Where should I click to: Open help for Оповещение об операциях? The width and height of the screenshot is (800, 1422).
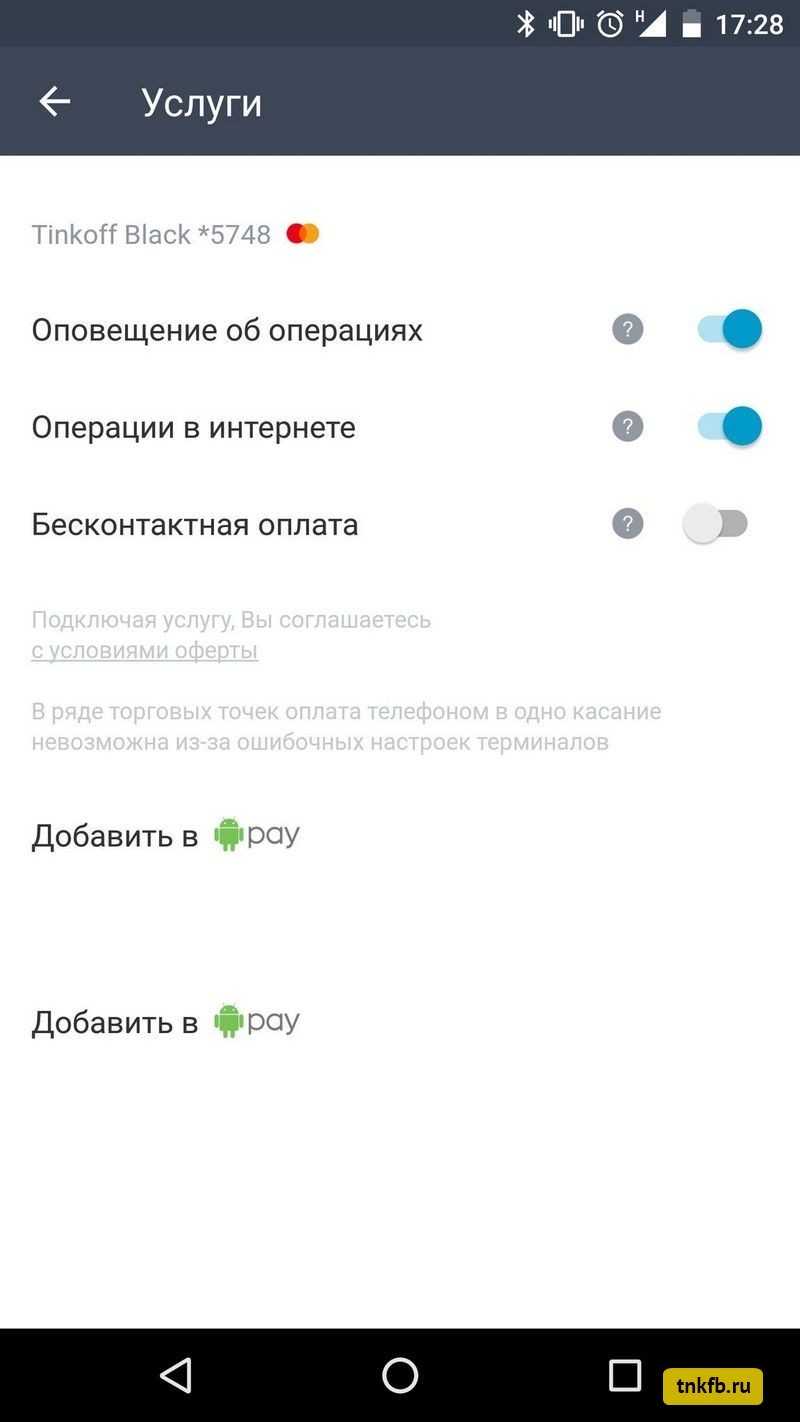[x=627, y=329]
